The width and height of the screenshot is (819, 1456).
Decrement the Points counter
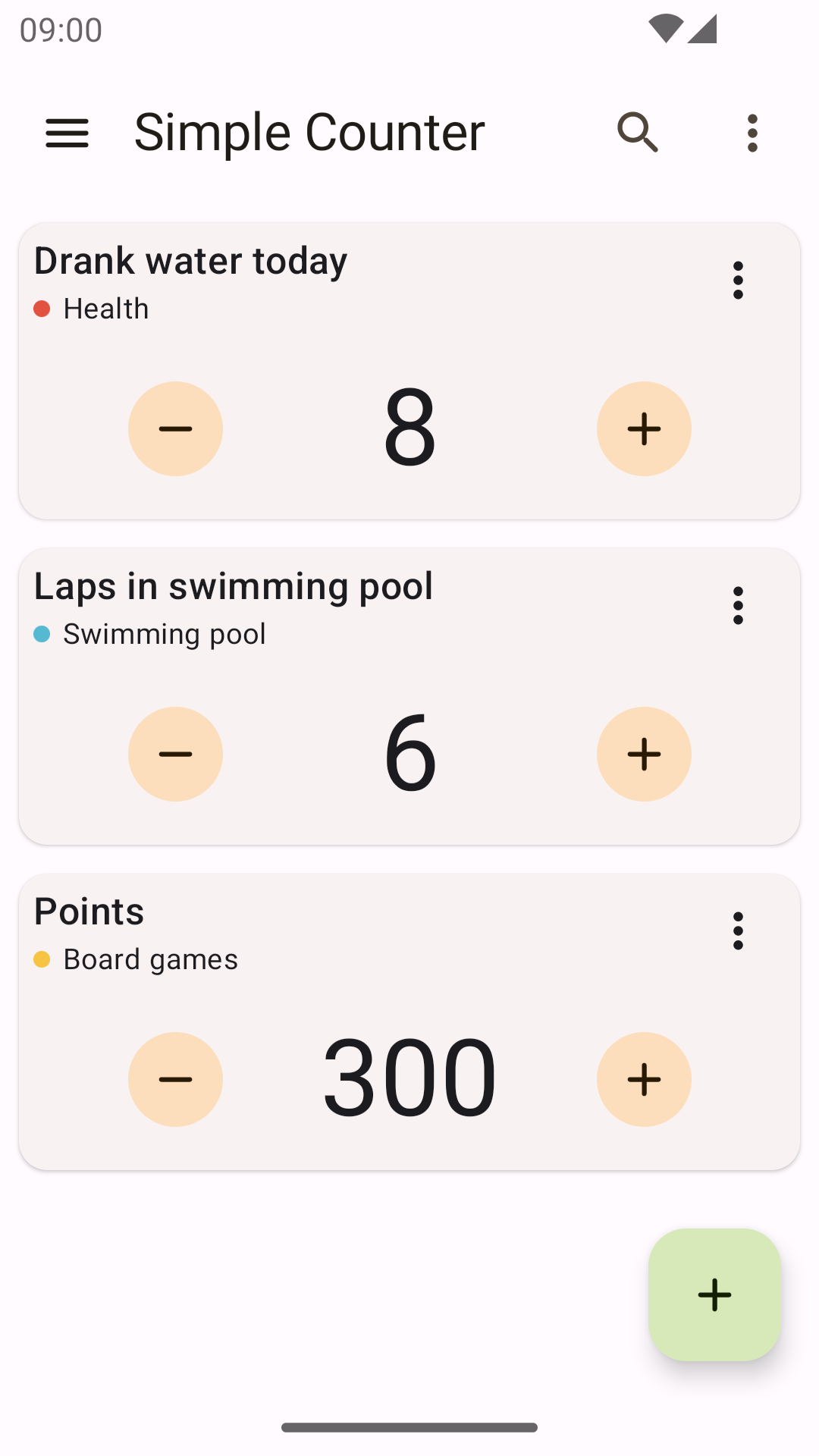[x=175, y=1079]
